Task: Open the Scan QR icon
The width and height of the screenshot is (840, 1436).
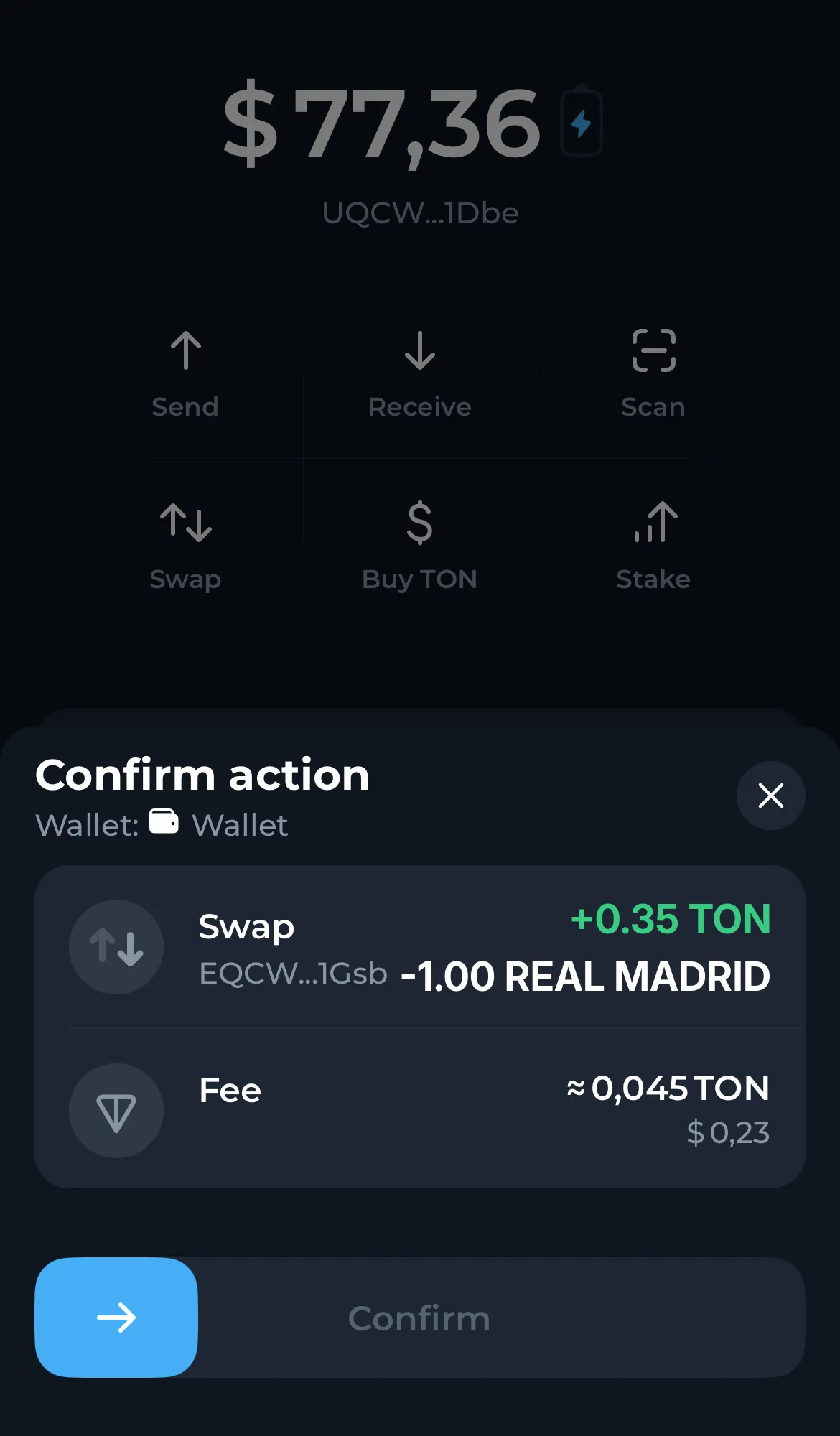Action: tap(653, 351)
